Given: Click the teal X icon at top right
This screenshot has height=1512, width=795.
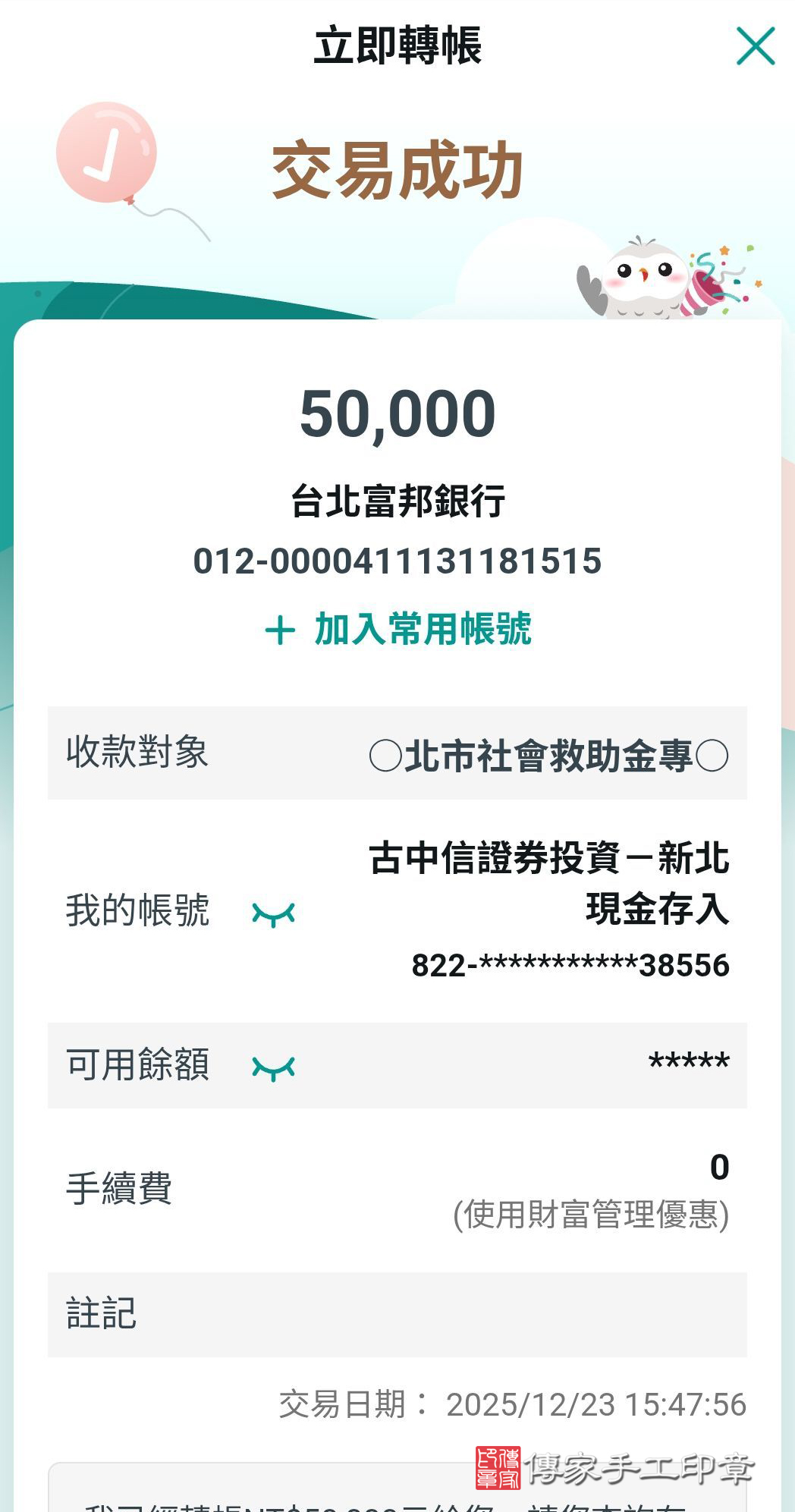Looking at the screenshot, I should (756, 47).
